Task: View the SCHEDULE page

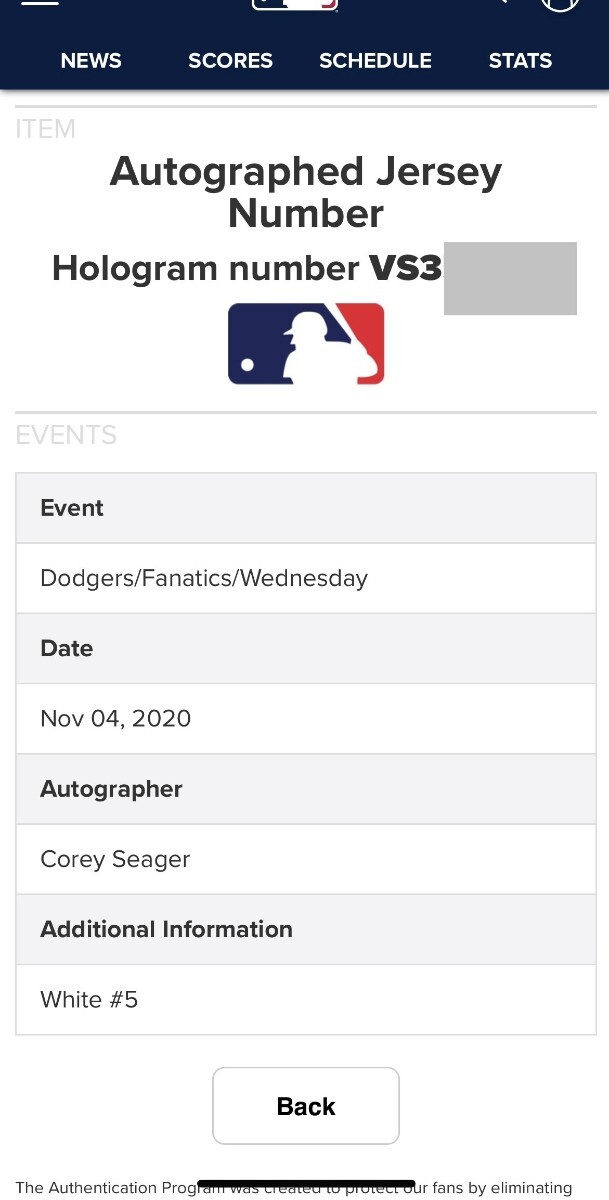Action: (375, 61)
